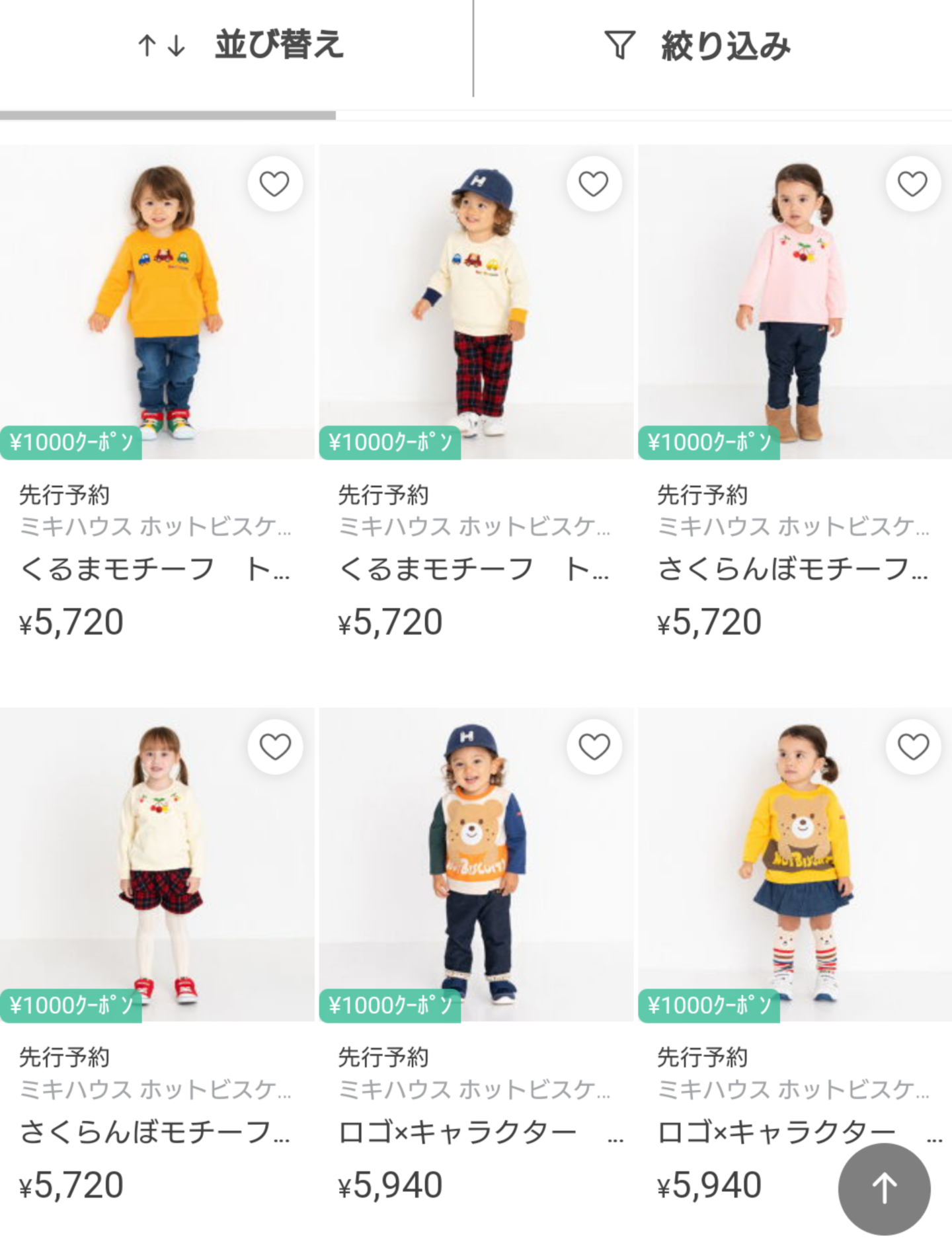This screenshot has width=952, height=1240.
Task: Favorite the cream くるまモチーフ sweatshirt
Action: click(x=594, y=184)
